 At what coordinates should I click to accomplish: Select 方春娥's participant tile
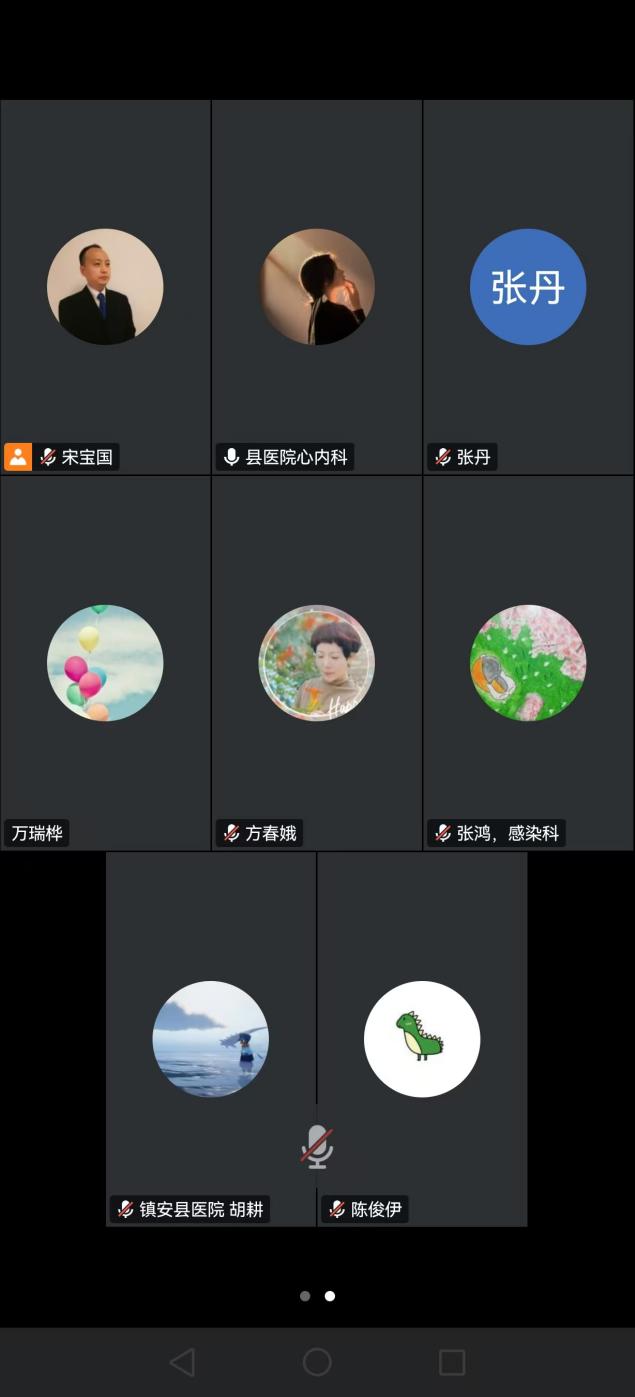click(317, 663)
